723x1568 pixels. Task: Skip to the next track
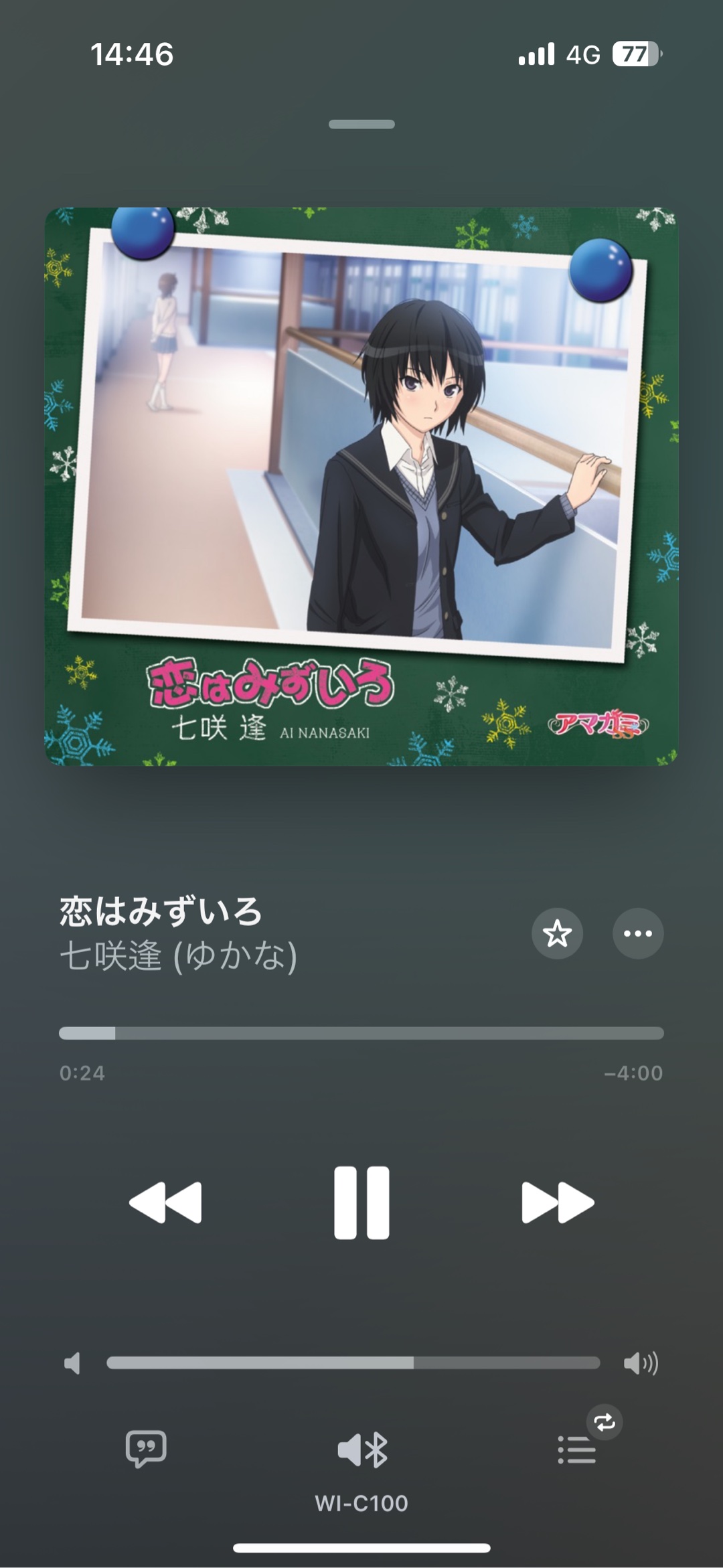click(x=557, y=1202)
